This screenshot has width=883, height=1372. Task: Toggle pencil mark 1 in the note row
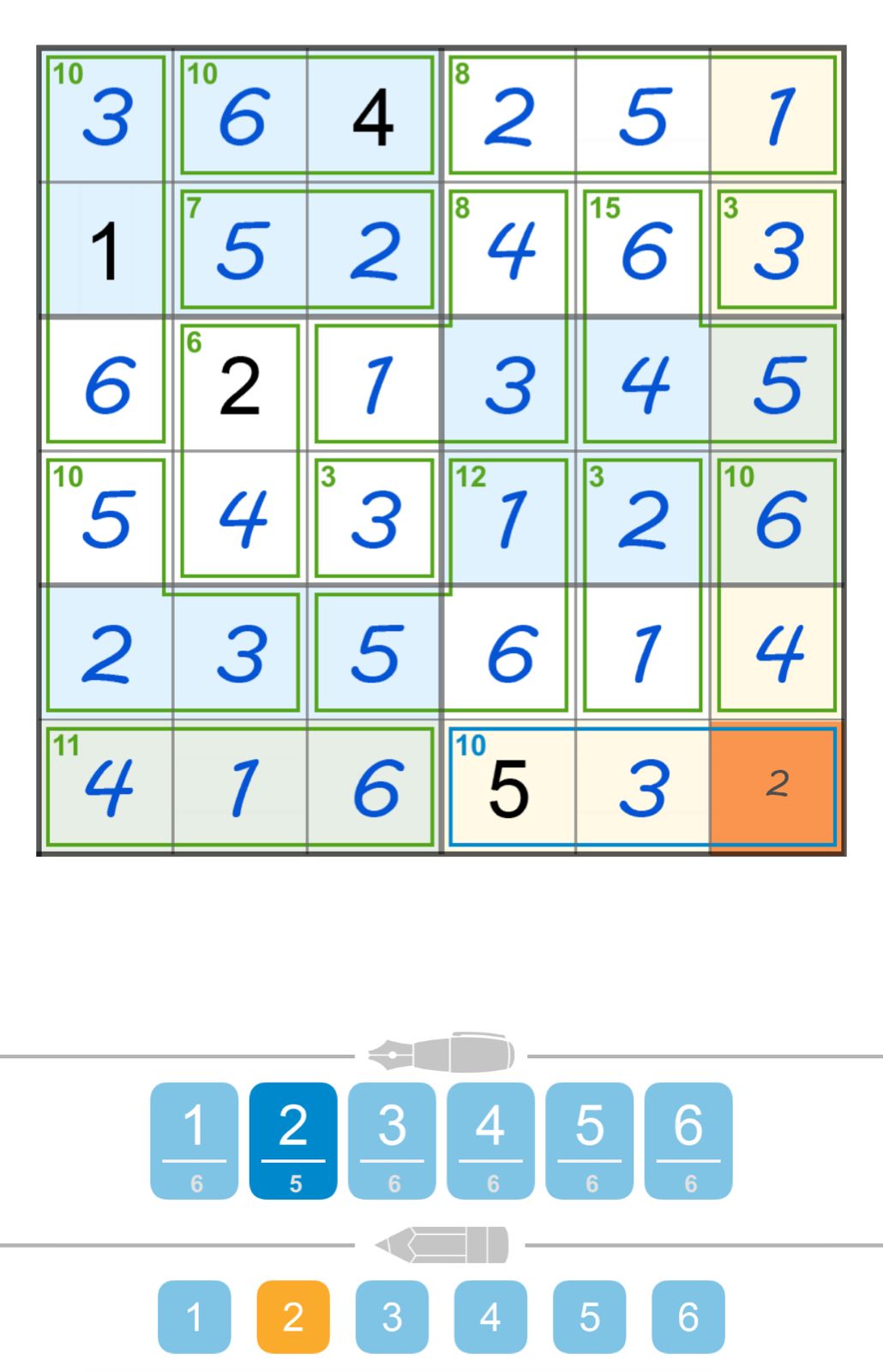point(195,1317)
